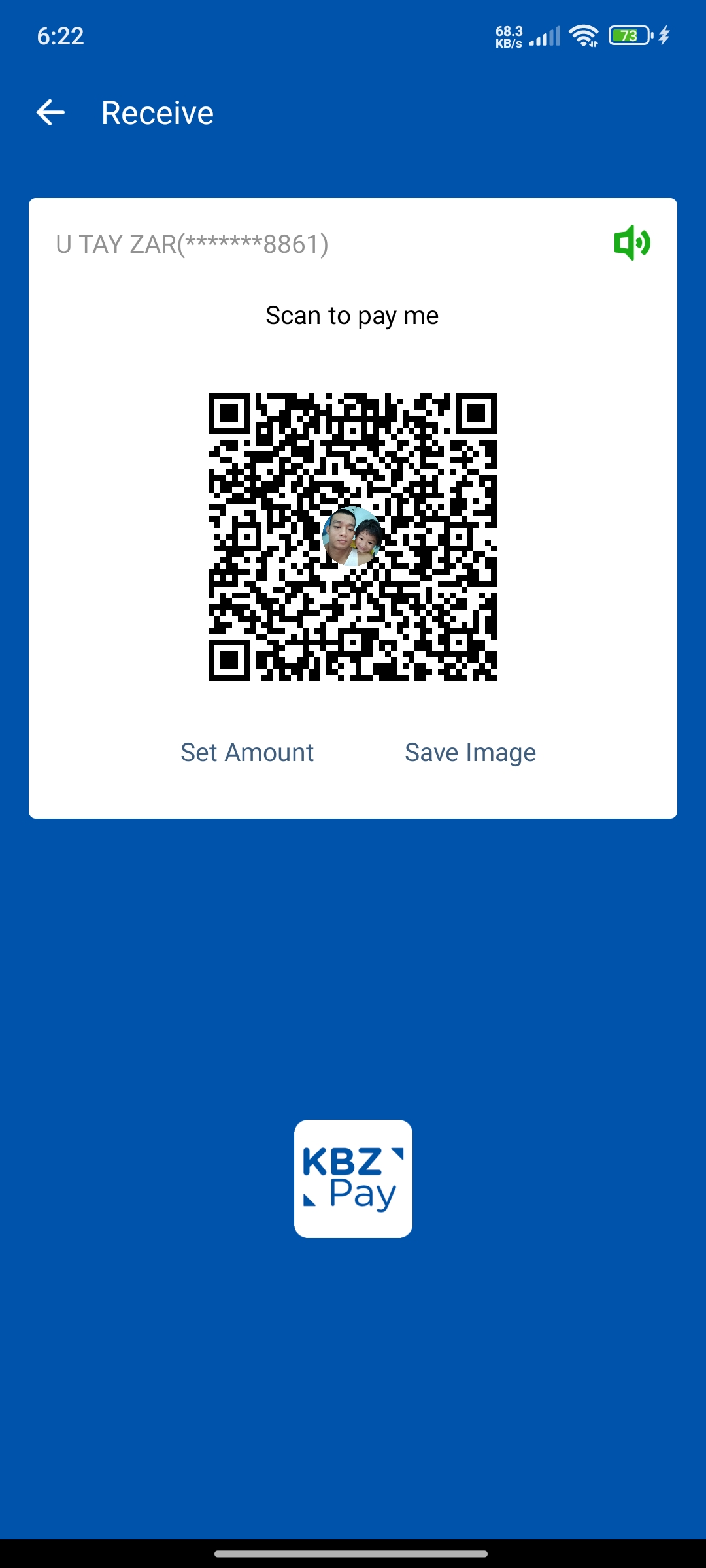Save the QR code image

coord(470,753)
